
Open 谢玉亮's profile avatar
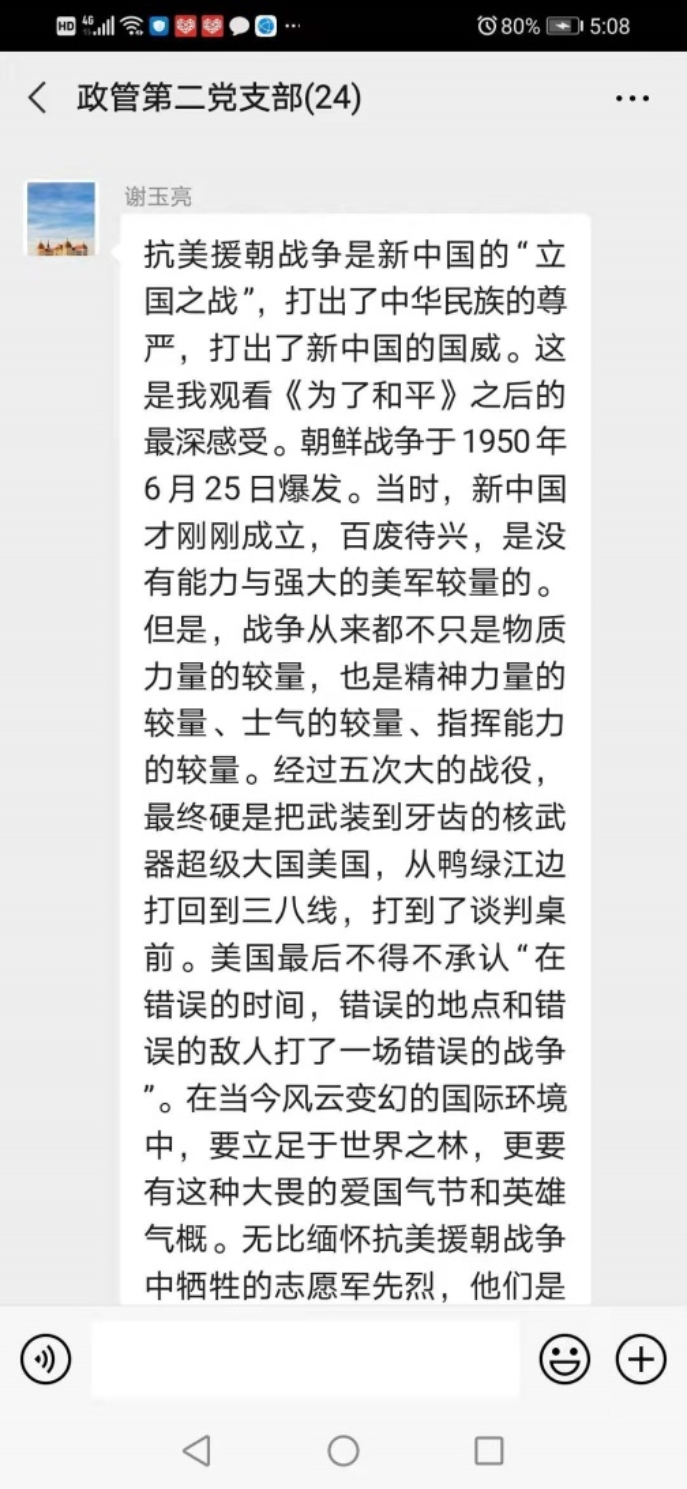tap(61, 218)
